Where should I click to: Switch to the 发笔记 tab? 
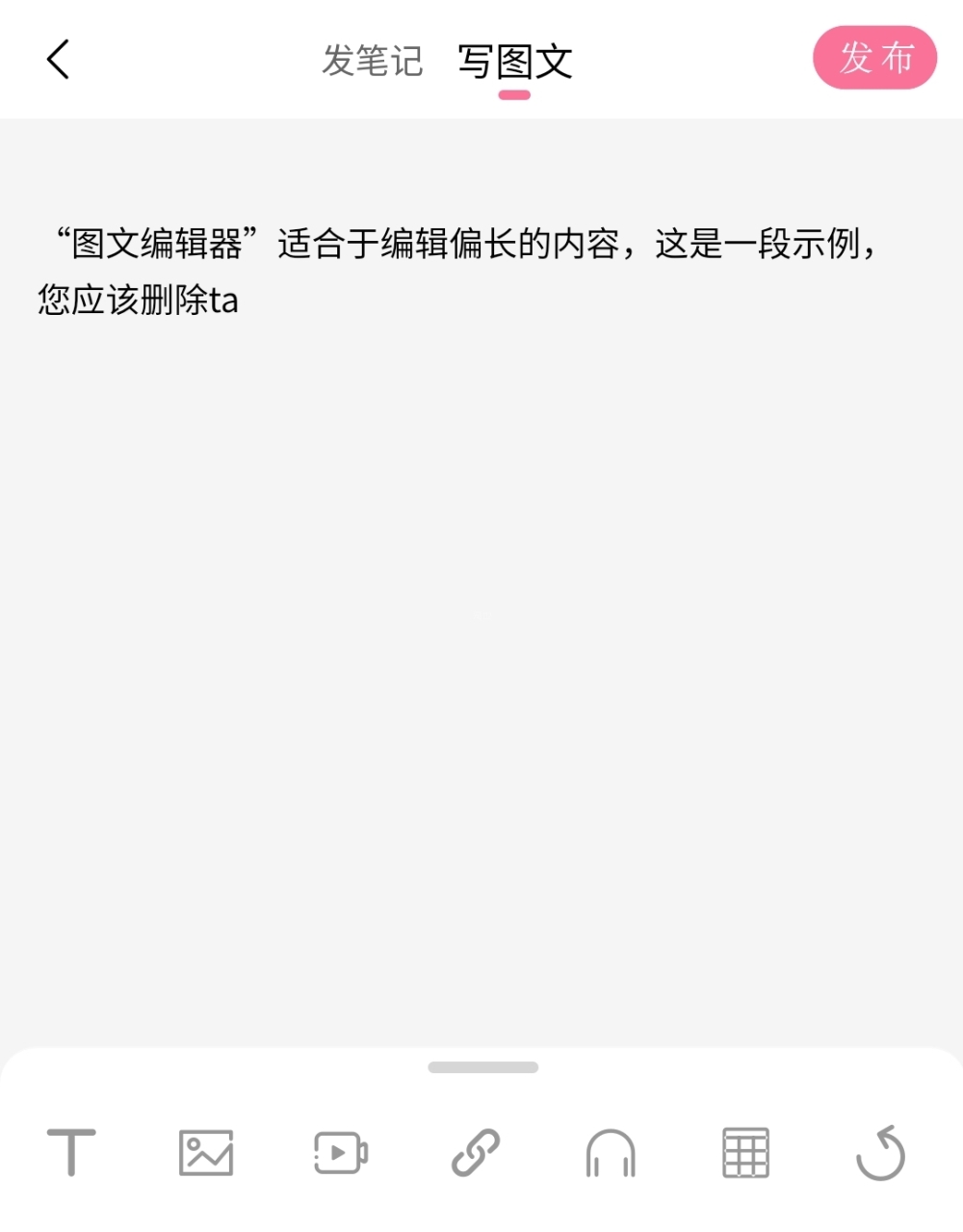372,61
